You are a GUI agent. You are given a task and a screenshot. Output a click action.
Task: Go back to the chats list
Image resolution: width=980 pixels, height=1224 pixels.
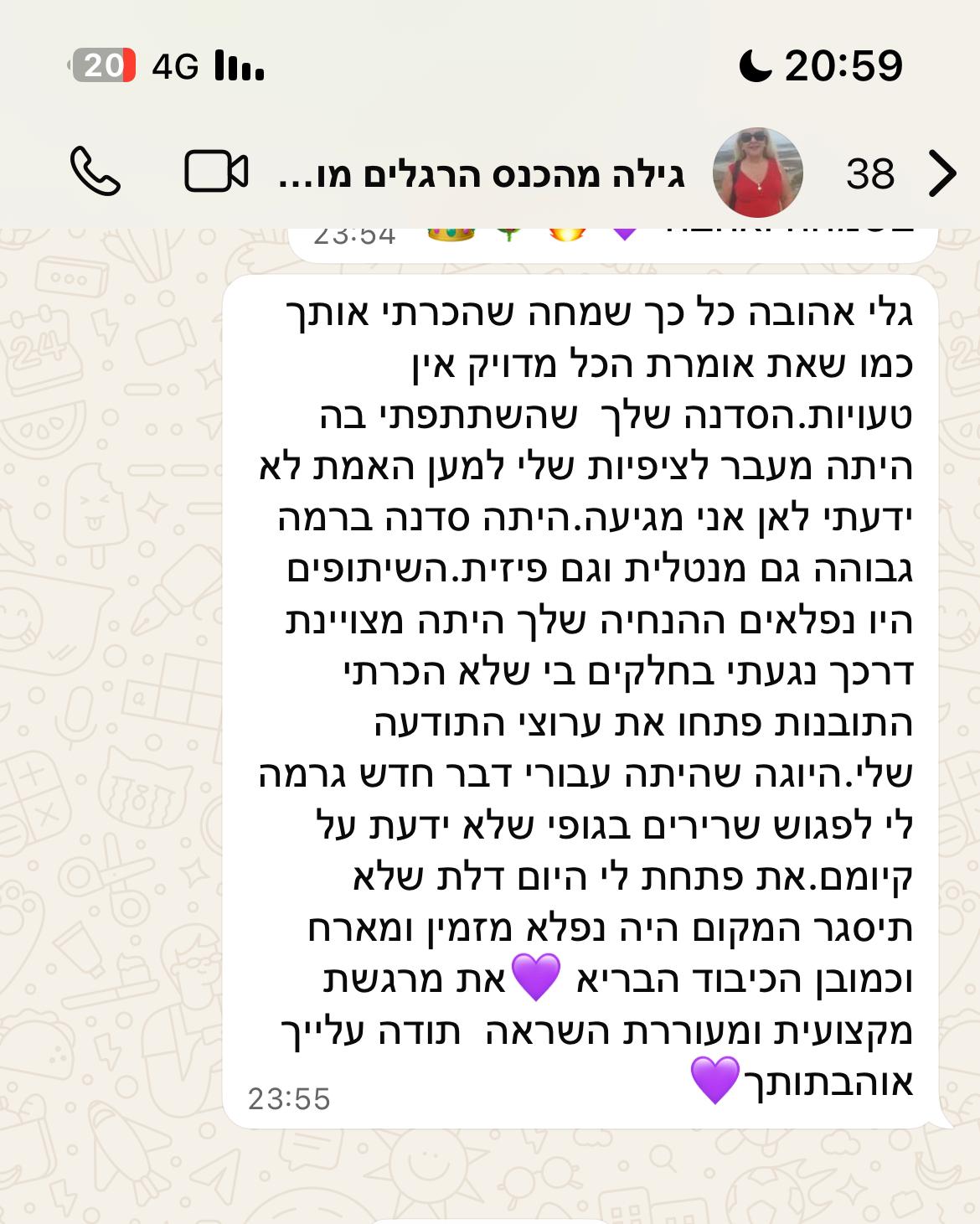pyautogui.click(x=941, y=173)
